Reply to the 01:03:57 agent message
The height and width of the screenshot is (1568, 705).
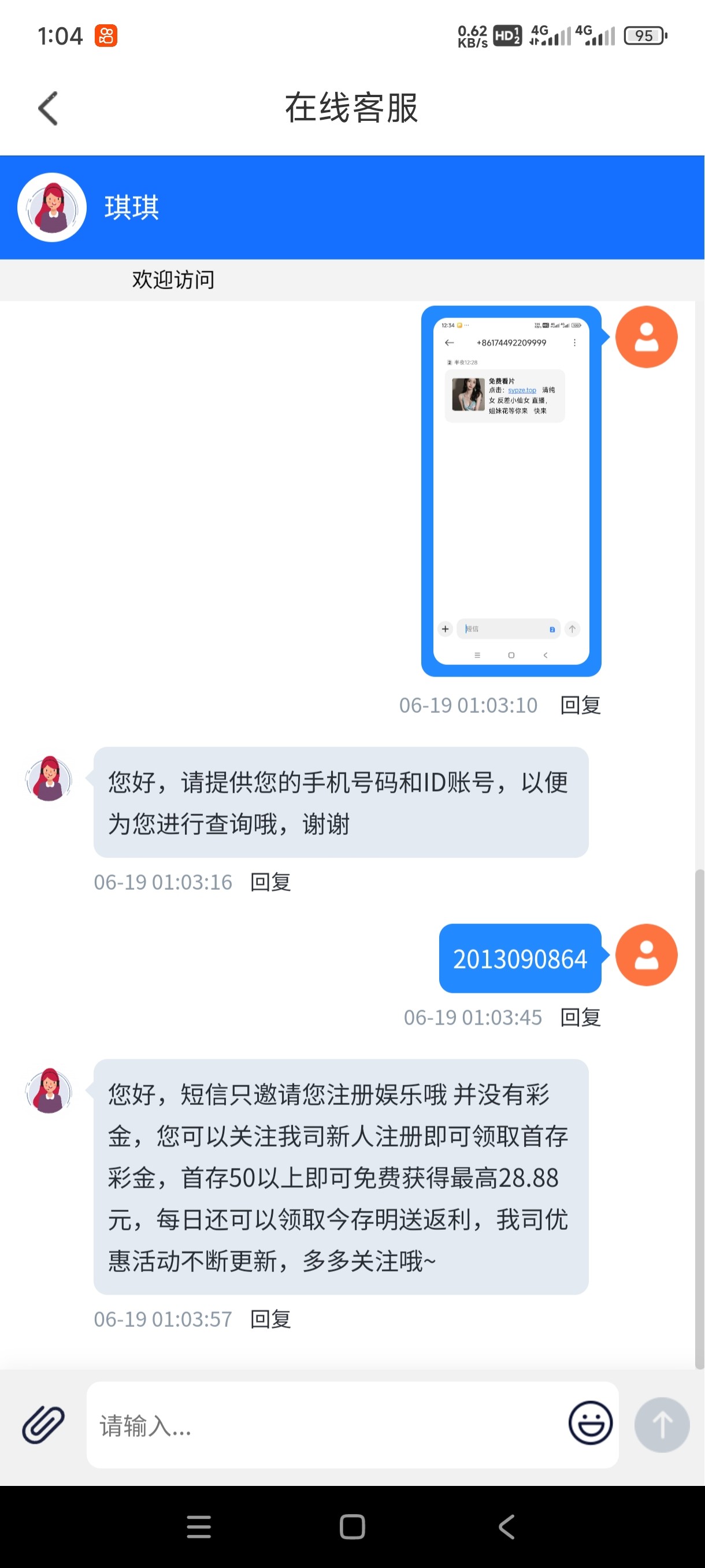[270, 1318]
